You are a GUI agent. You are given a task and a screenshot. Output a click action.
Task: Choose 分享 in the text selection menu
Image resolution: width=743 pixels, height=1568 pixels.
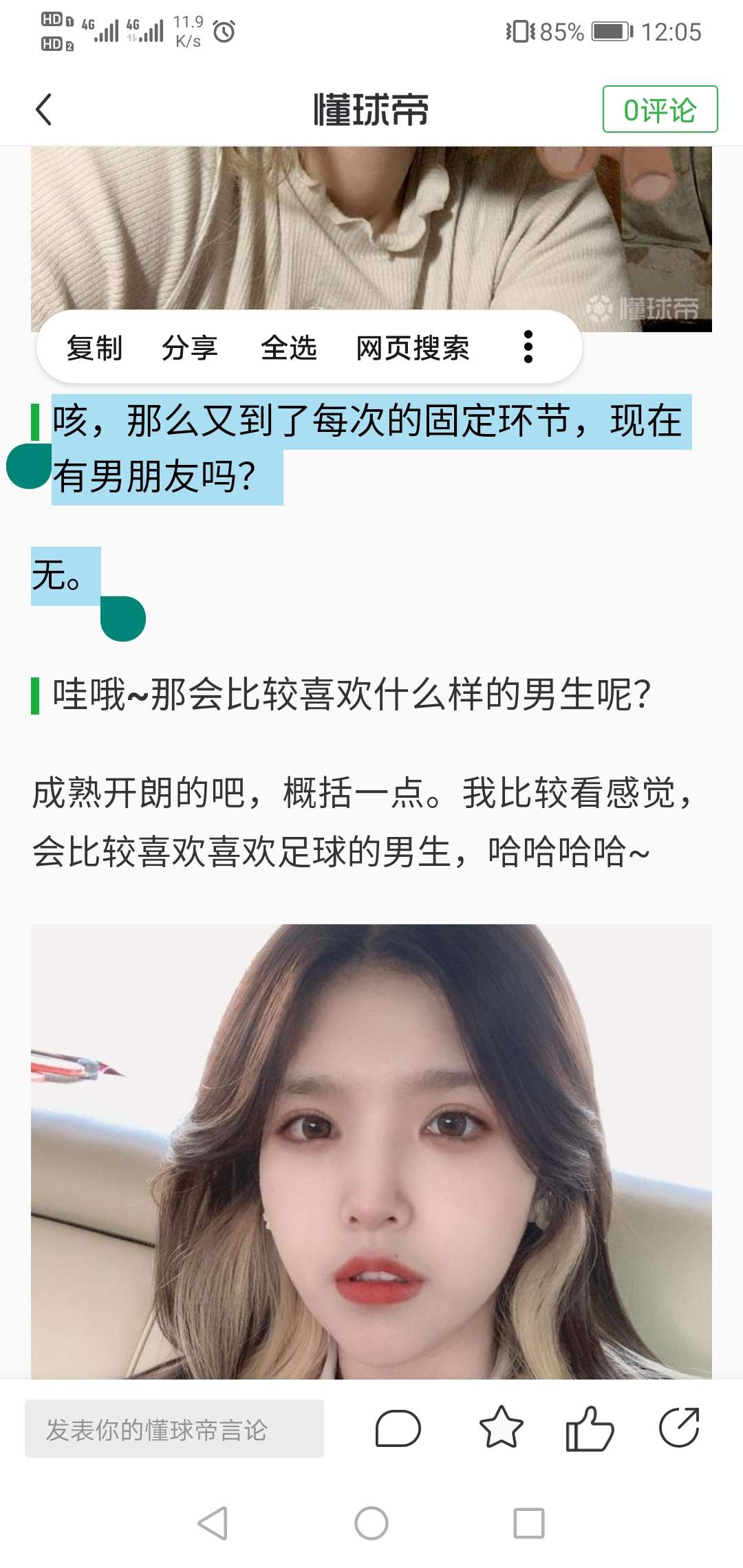(x=190, y=348)
